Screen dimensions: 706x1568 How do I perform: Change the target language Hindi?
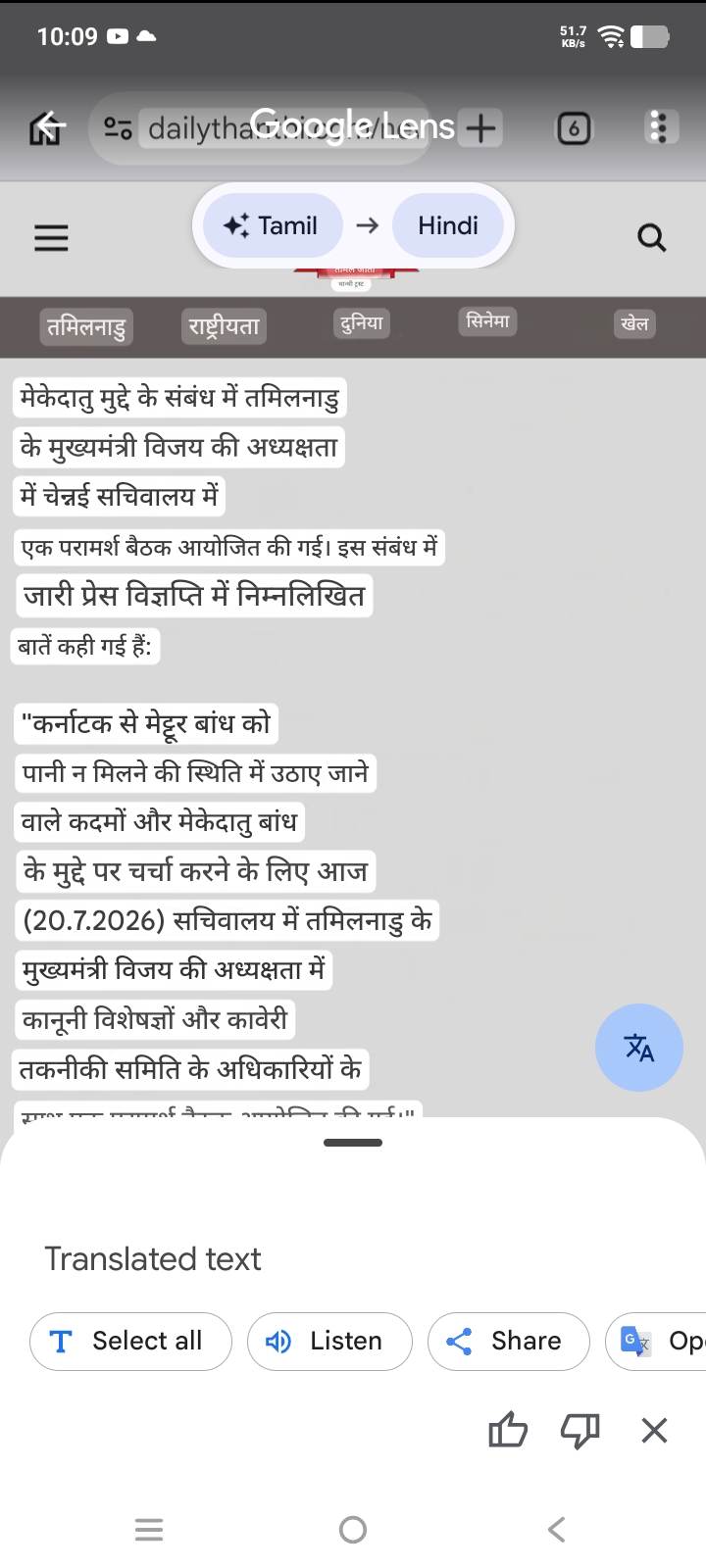coord(448,225)
